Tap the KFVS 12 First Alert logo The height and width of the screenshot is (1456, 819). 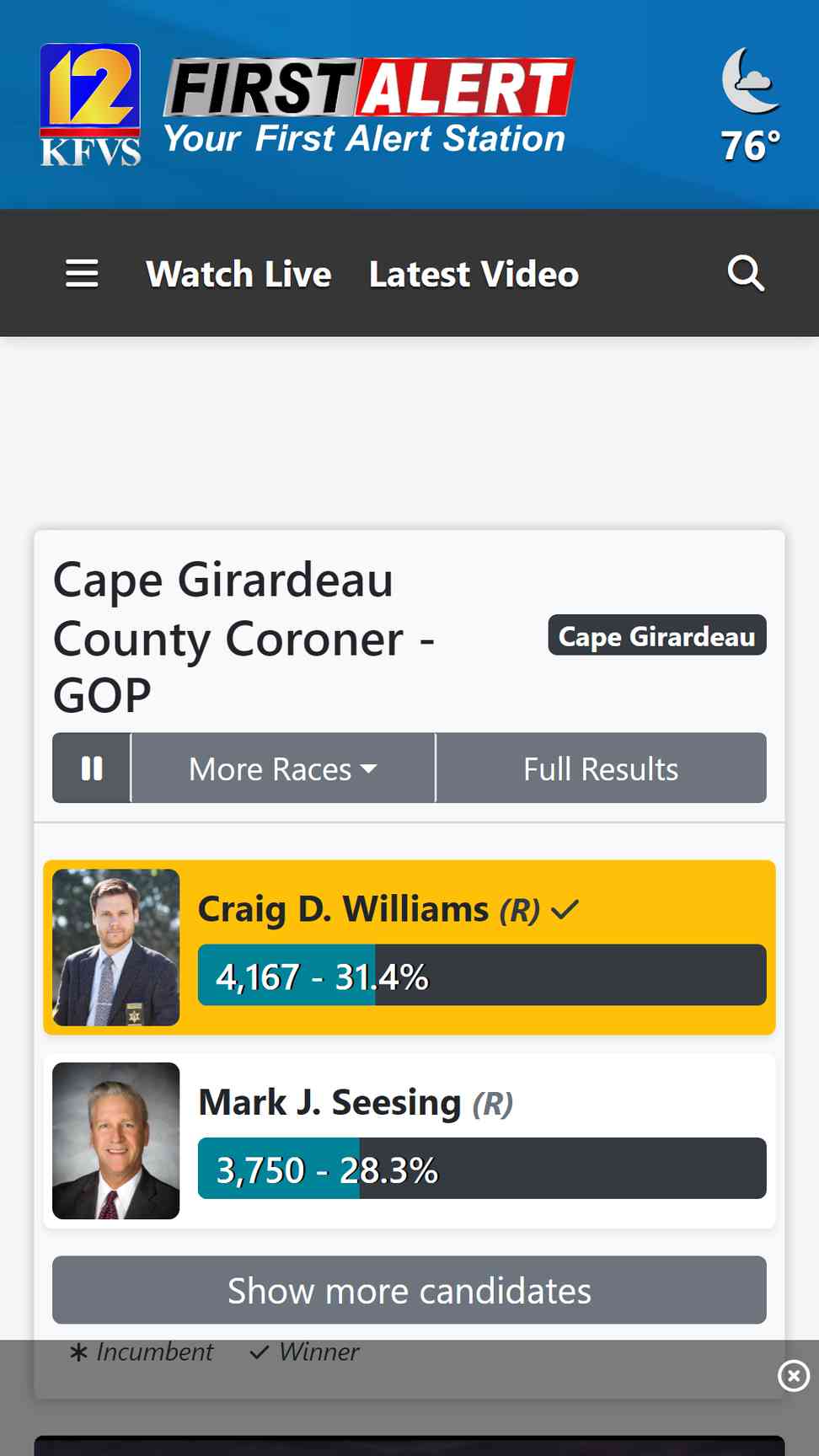pyautogui.click(x=308, y=104)
